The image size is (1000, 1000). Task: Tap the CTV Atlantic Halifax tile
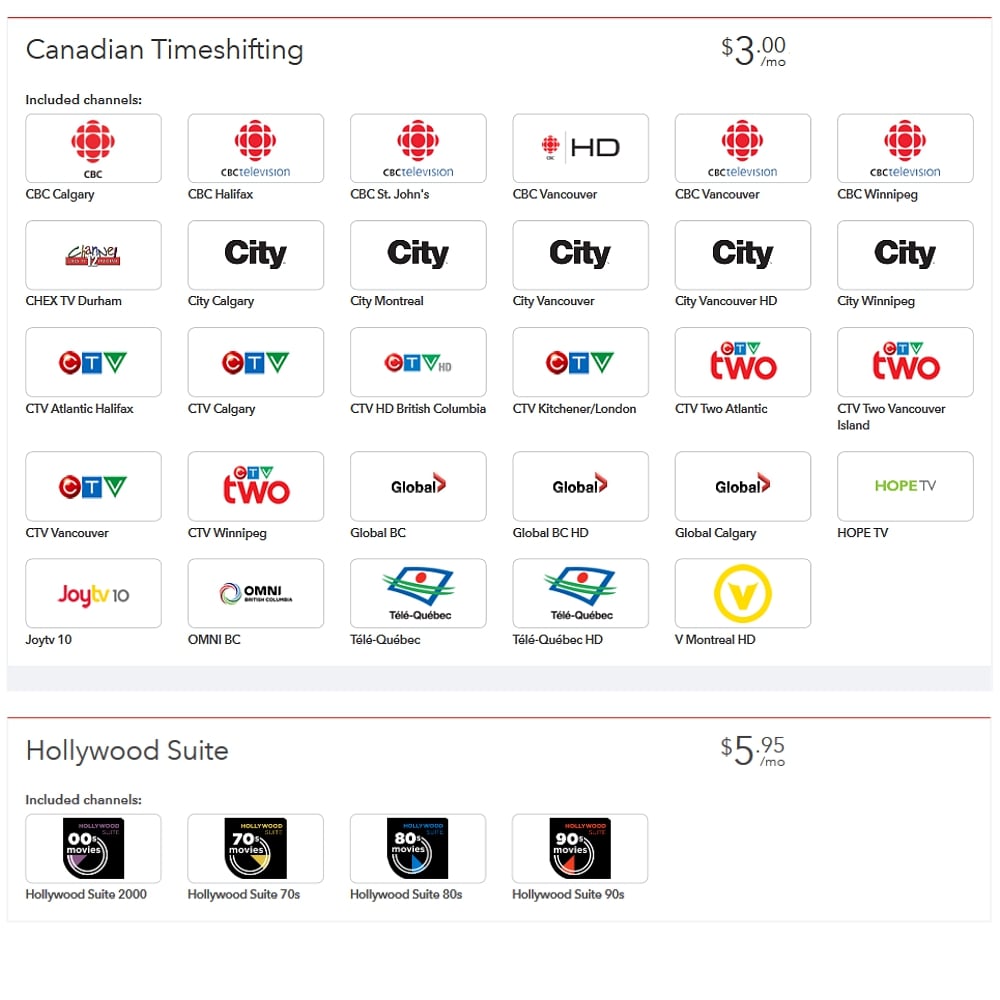93,362
